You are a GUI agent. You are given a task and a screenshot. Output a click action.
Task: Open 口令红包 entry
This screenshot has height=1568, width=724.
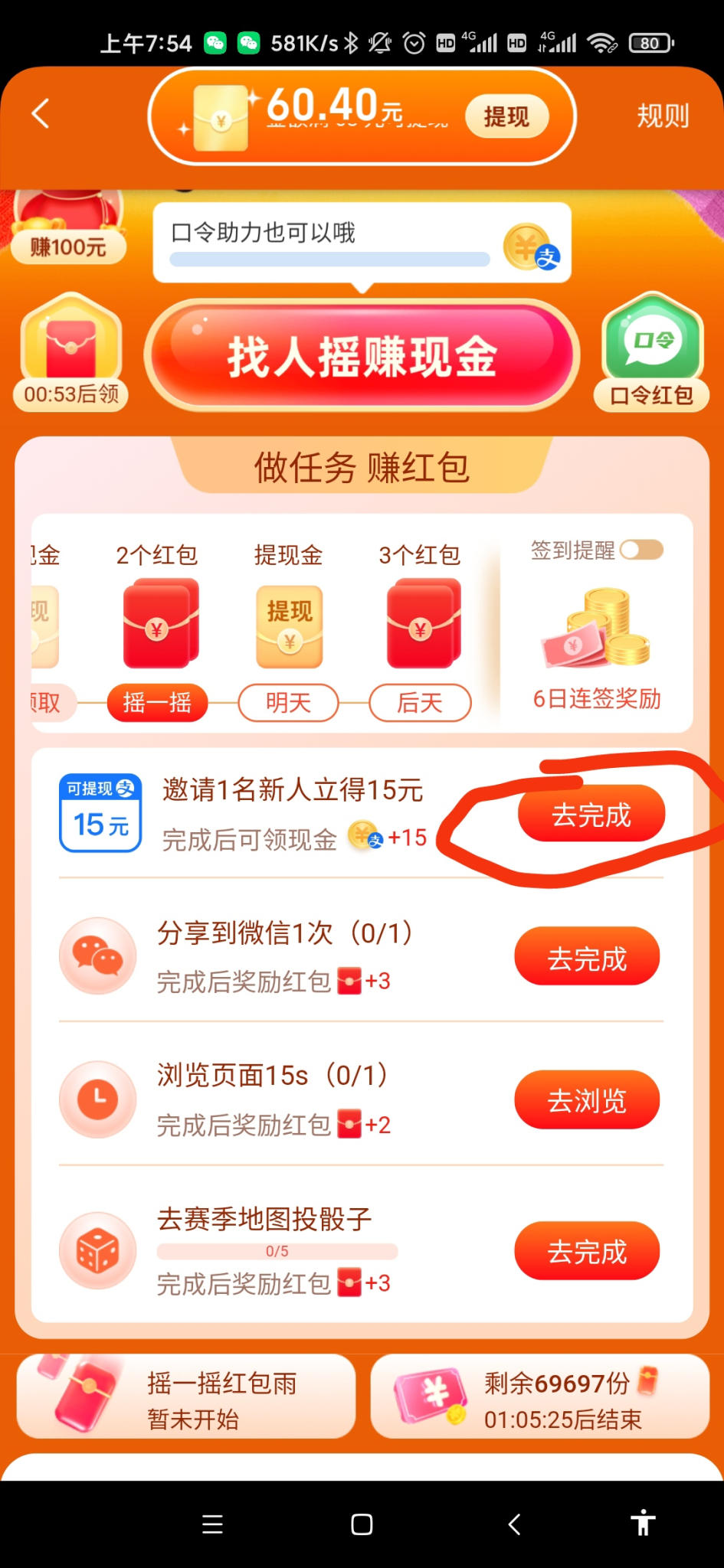point(652,353)
